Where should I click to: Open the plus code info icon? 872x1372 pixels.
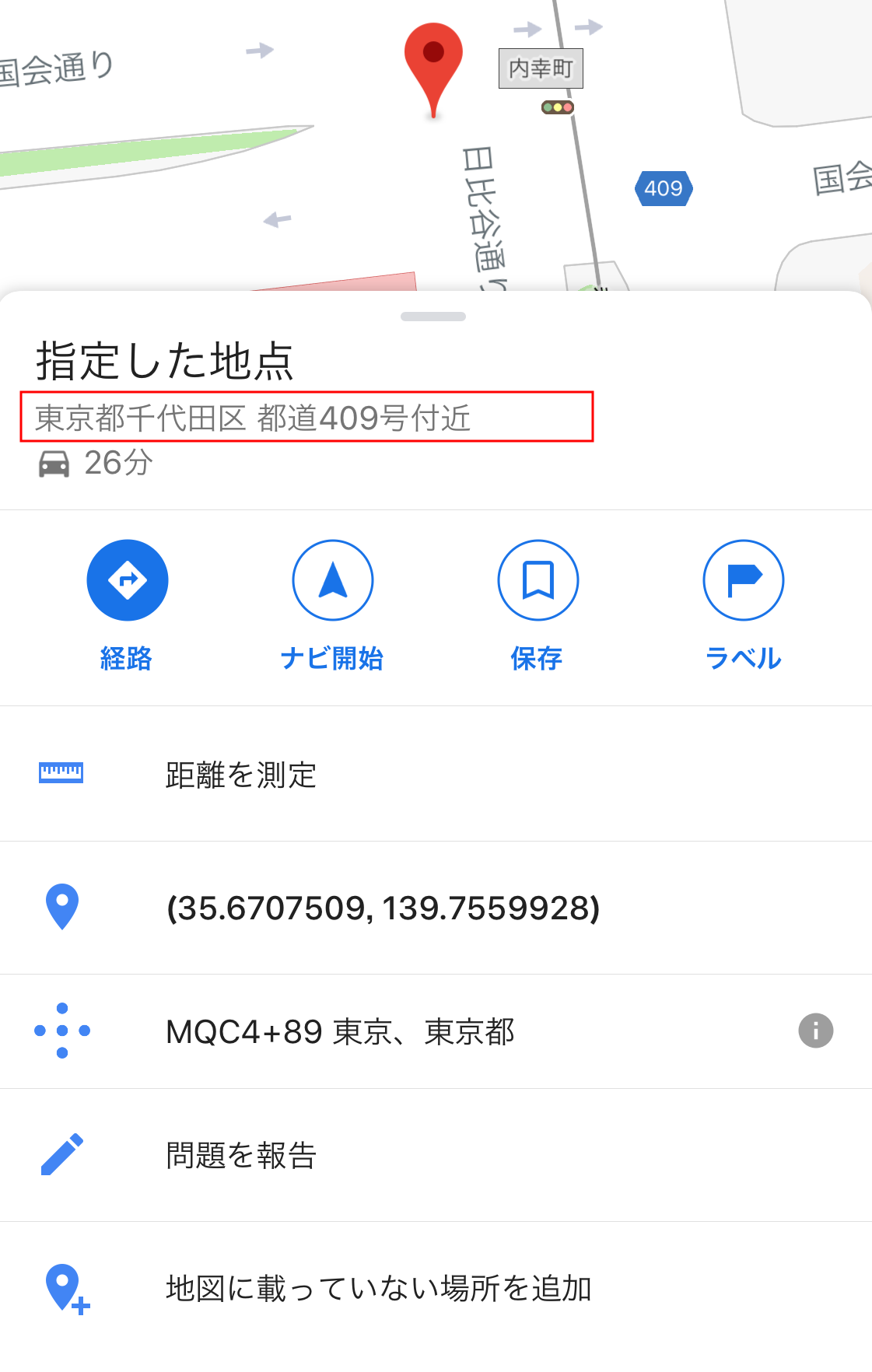[x=815, y=1031]
